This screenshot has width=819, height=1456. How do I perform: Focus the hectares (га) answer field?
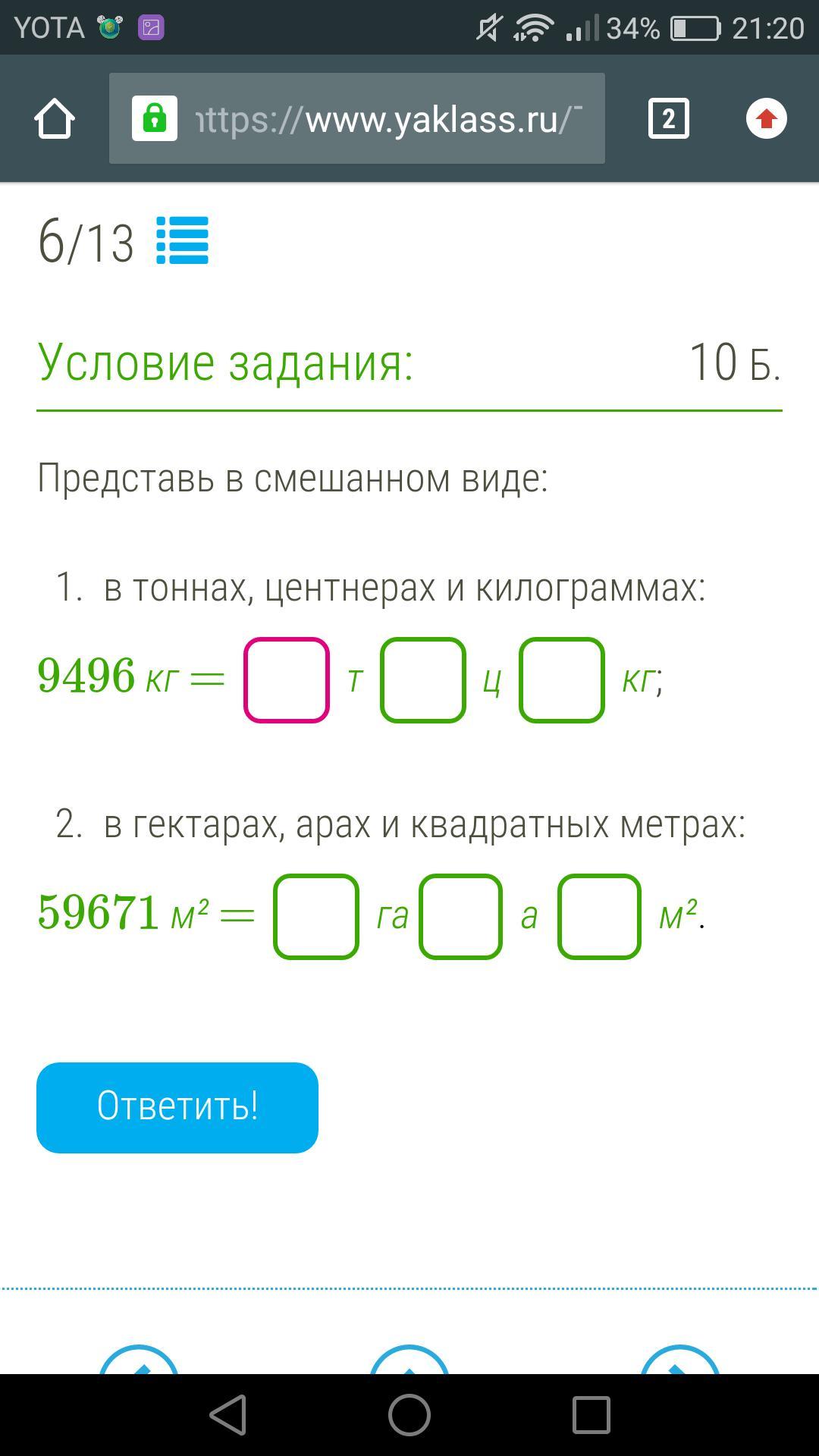point(316,917)
